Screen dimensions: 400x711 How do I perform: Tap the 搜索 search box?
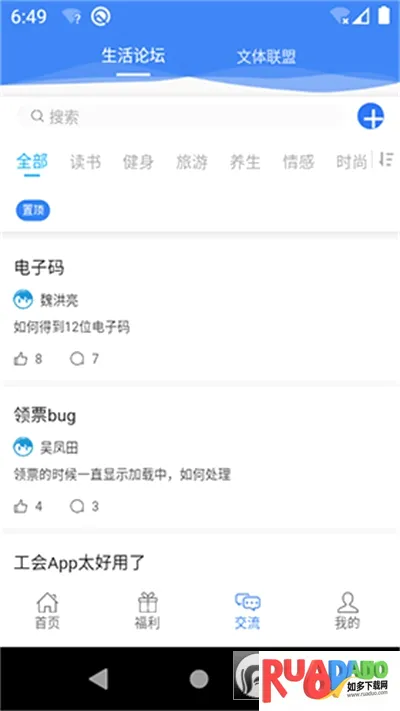tap(181, 117)
